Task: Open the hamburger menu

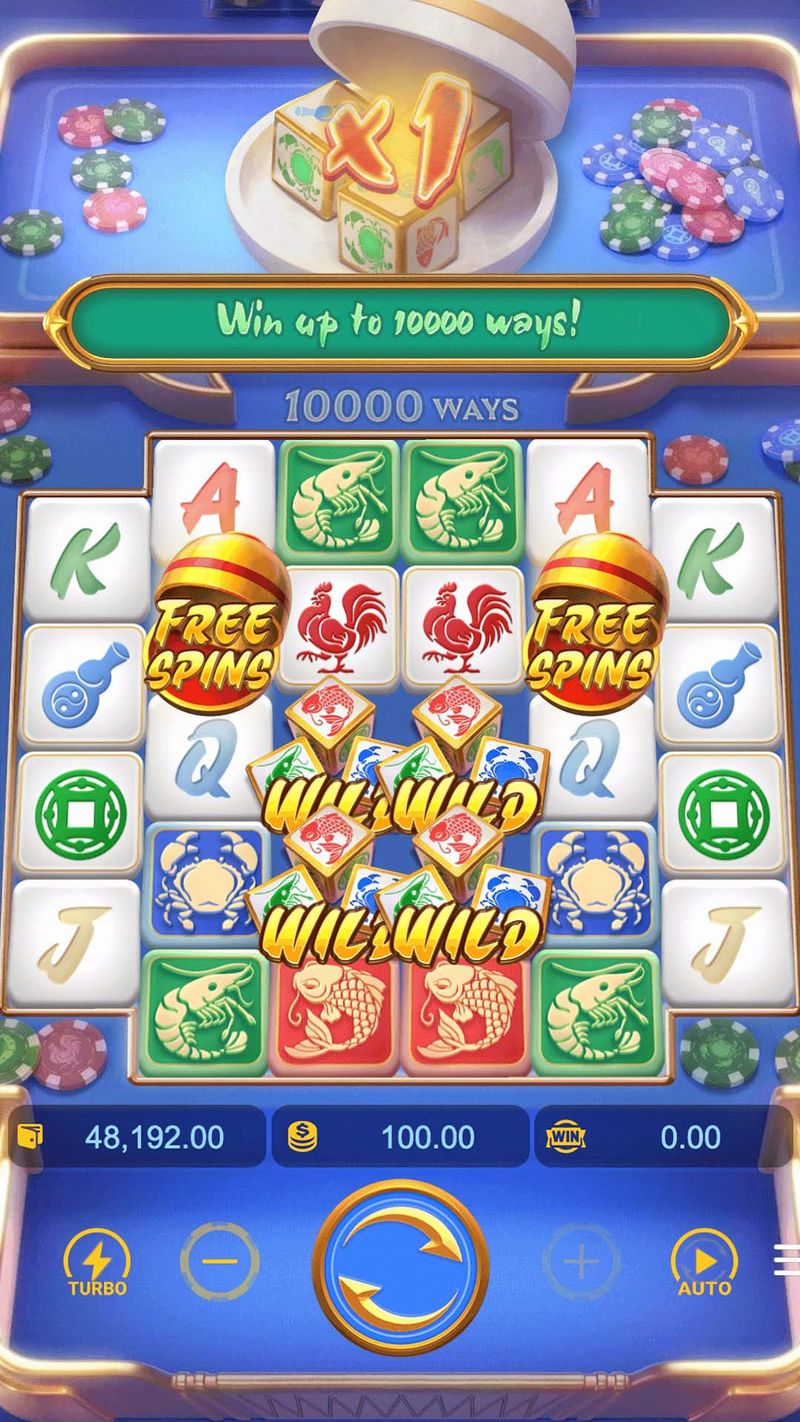Action: click(x=787, y=1260)
